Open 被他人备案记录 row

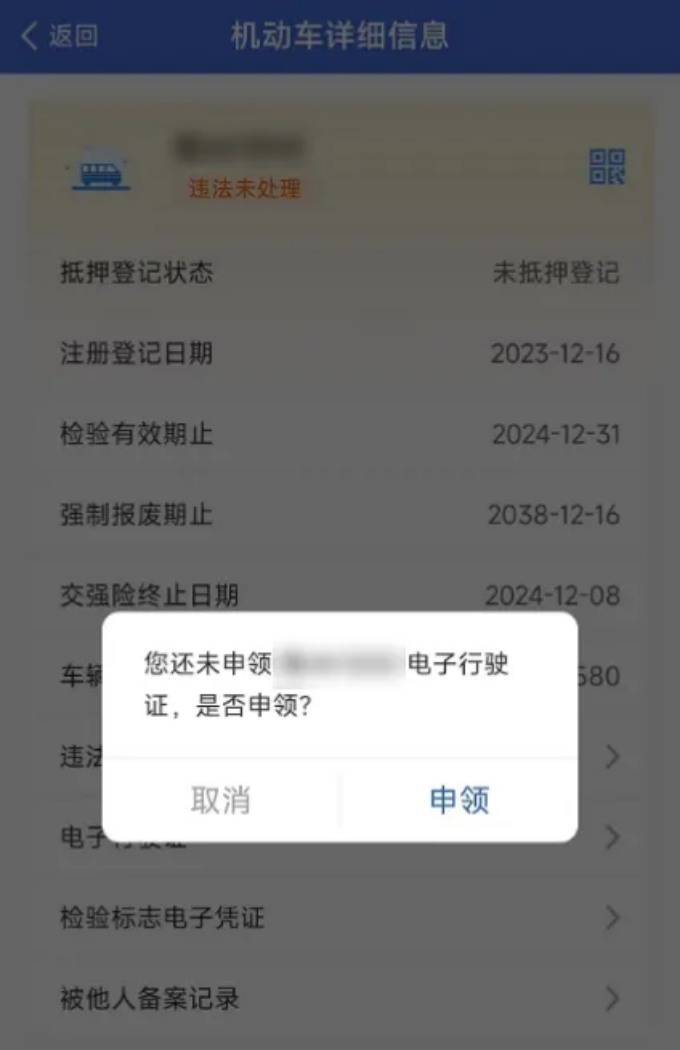[x=340, y=998]
